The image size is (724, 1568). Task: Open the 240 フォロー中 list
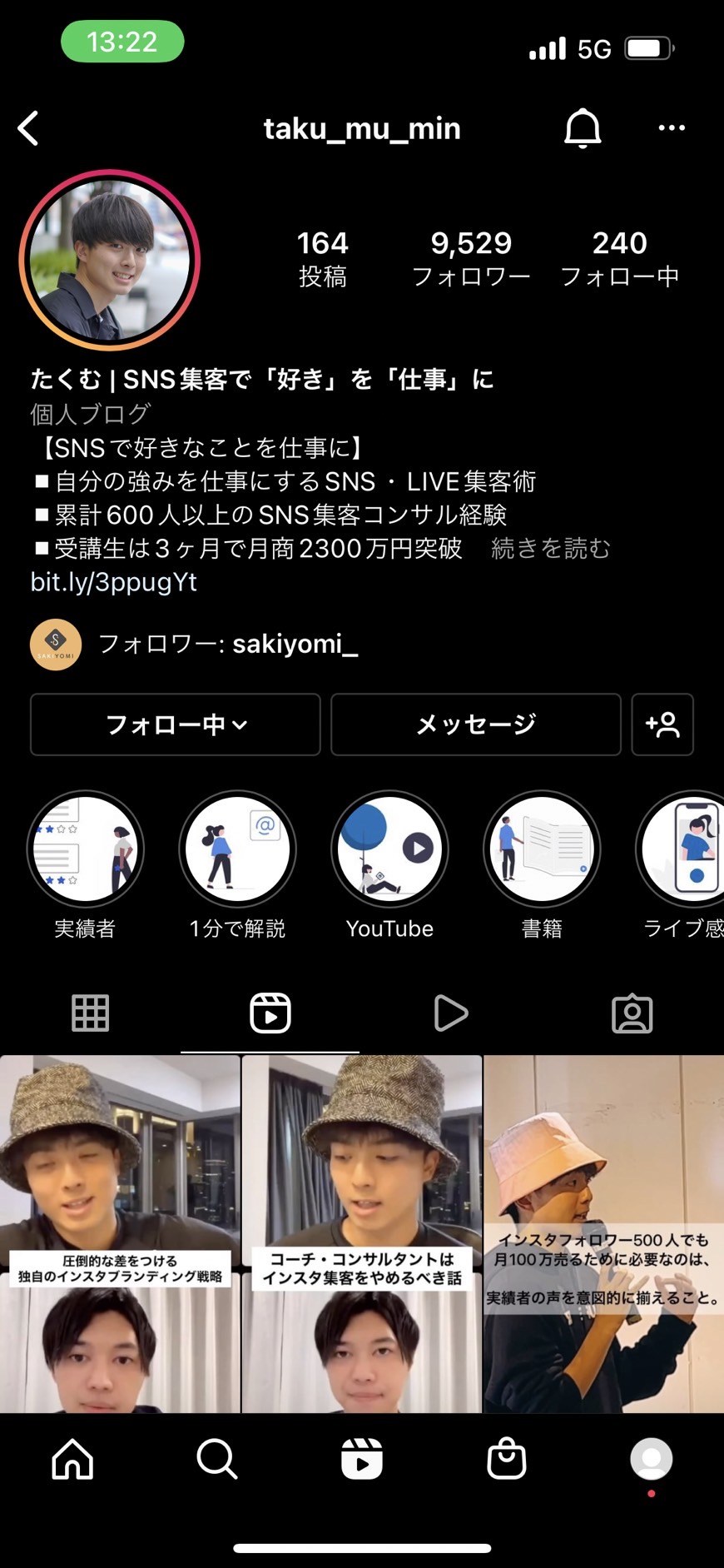620,258
